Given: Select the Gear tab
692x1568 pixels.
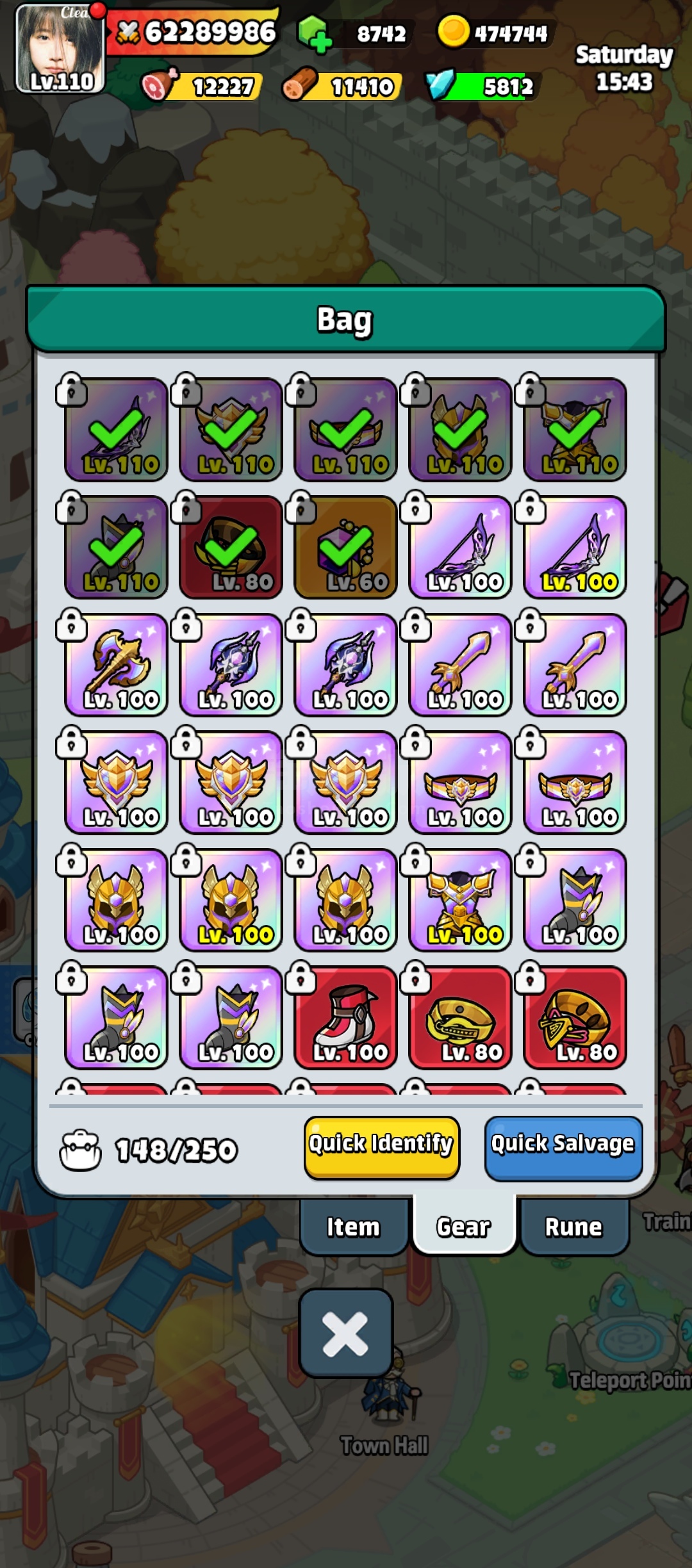Looking at the screenshot, I should 463,1227.
